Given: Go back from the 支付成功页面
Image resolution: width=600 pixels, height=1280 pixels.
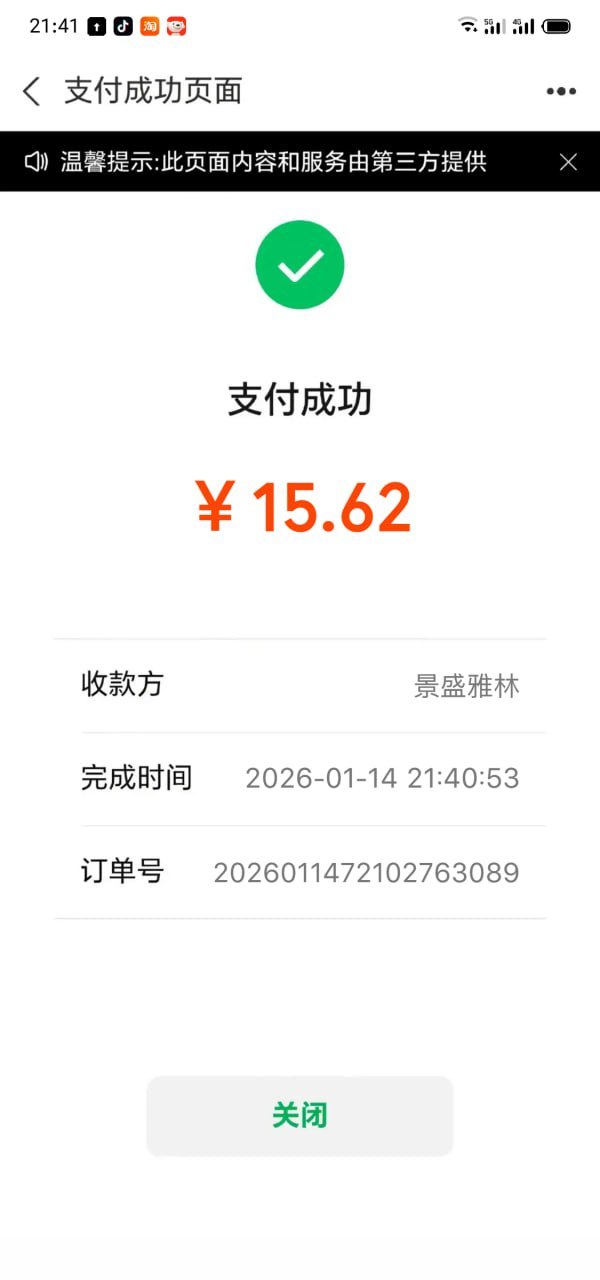Looking at the screenshot, I should 32,91.
